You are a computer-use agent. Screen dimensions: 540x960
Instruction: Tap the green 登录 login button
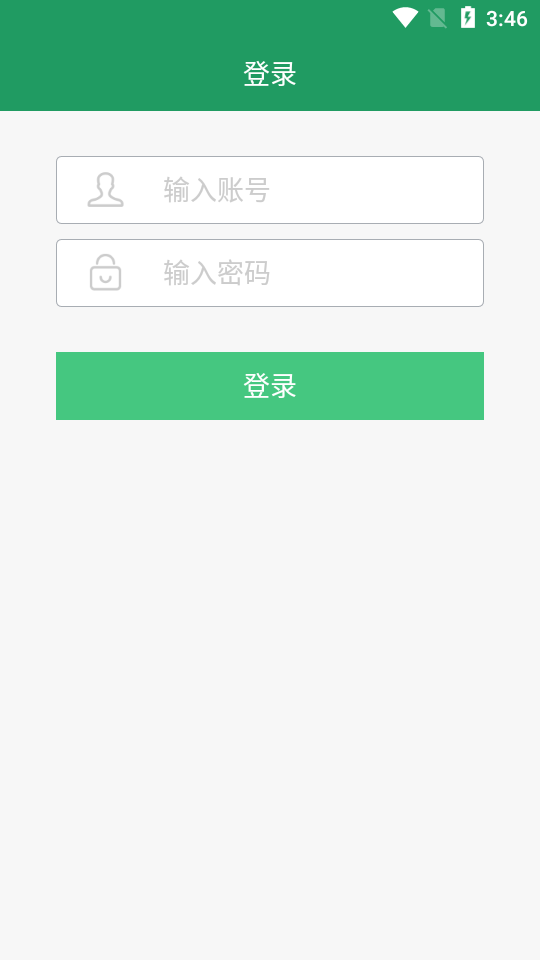(x=270, y=386)
